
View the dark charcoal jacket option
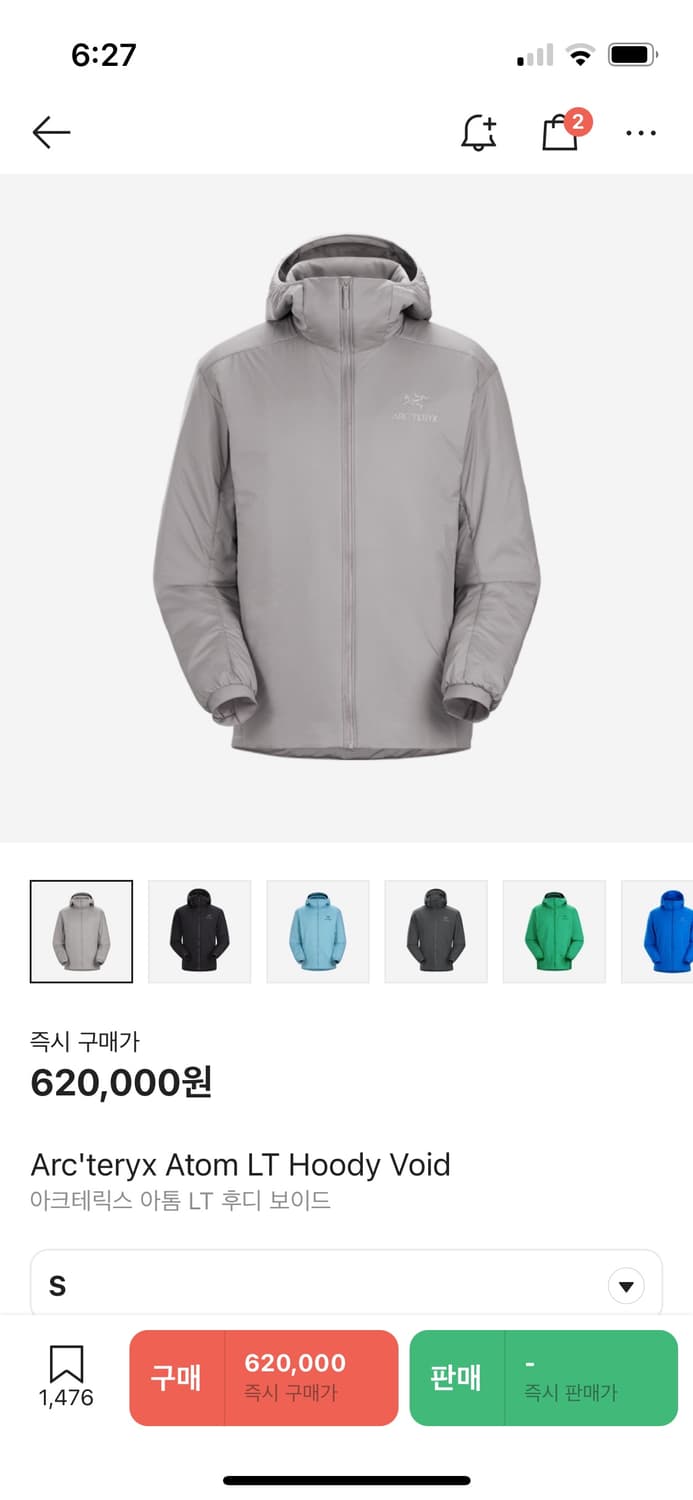pyautogui.click(x=435, y=931)
